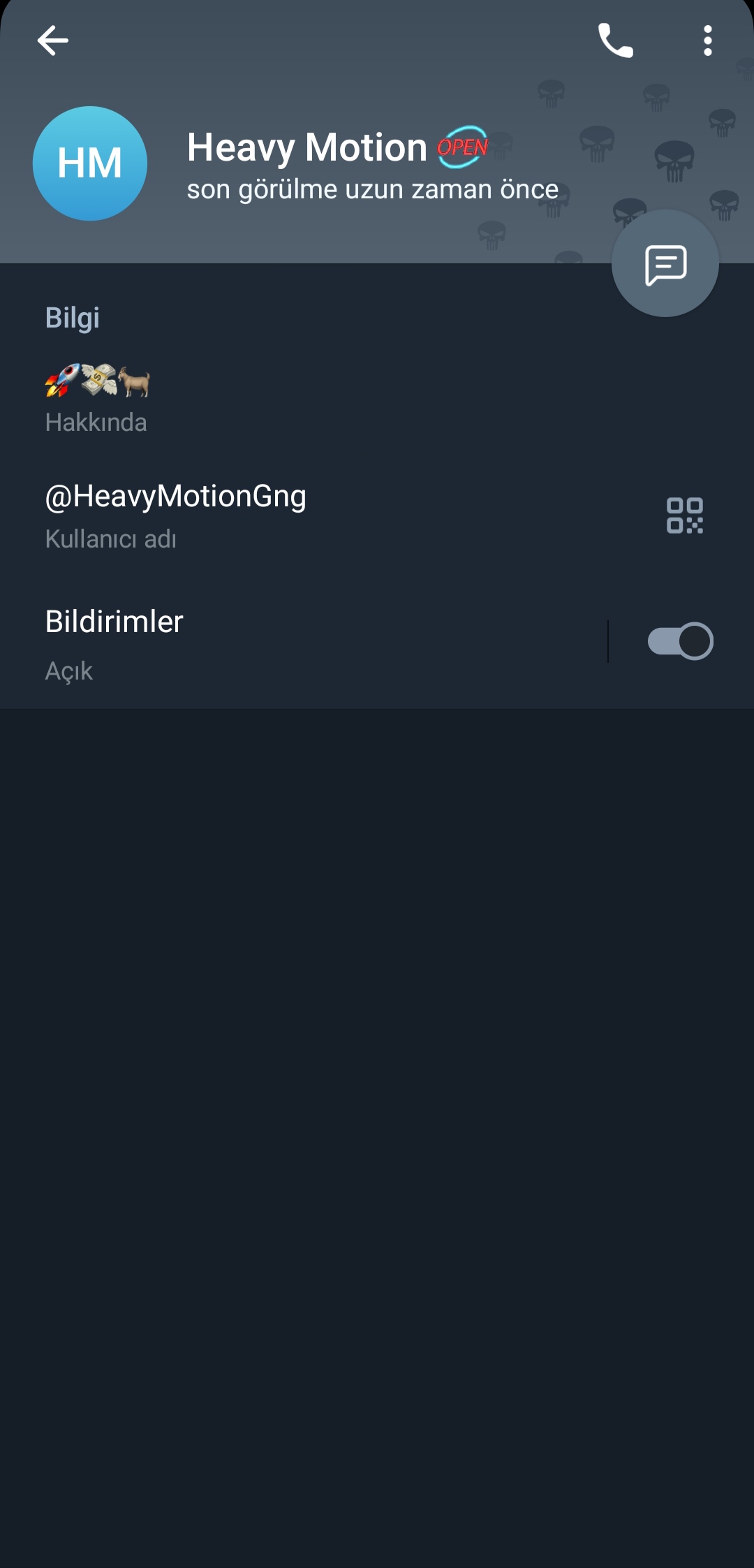
Task: Tap the Hakkında bio row
Action: coord(279,398)
